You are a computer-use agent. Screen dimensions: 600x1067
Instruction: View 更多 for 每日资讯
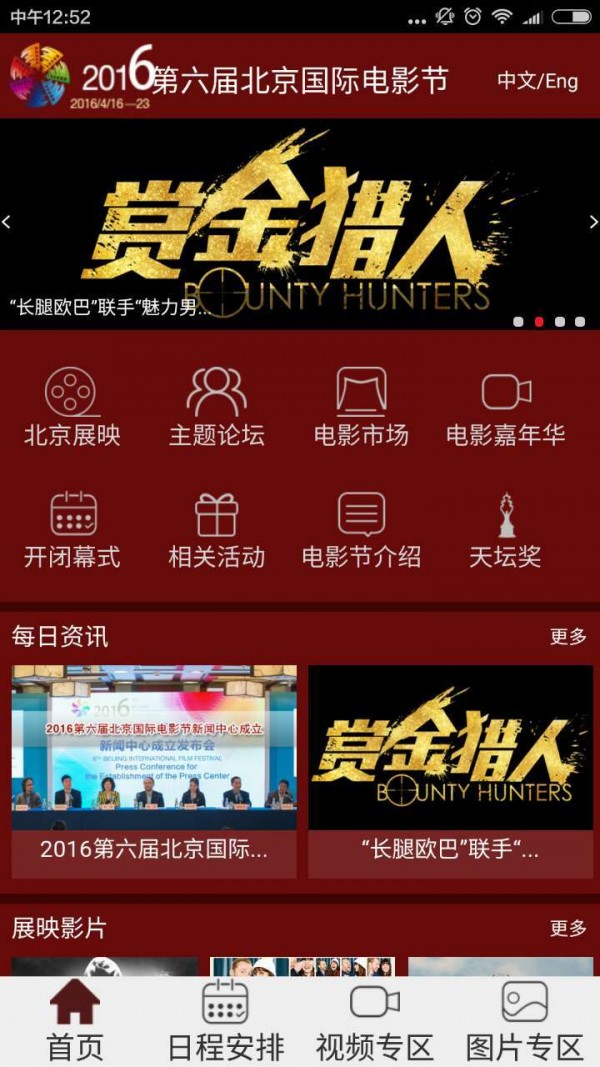[568, 637]
